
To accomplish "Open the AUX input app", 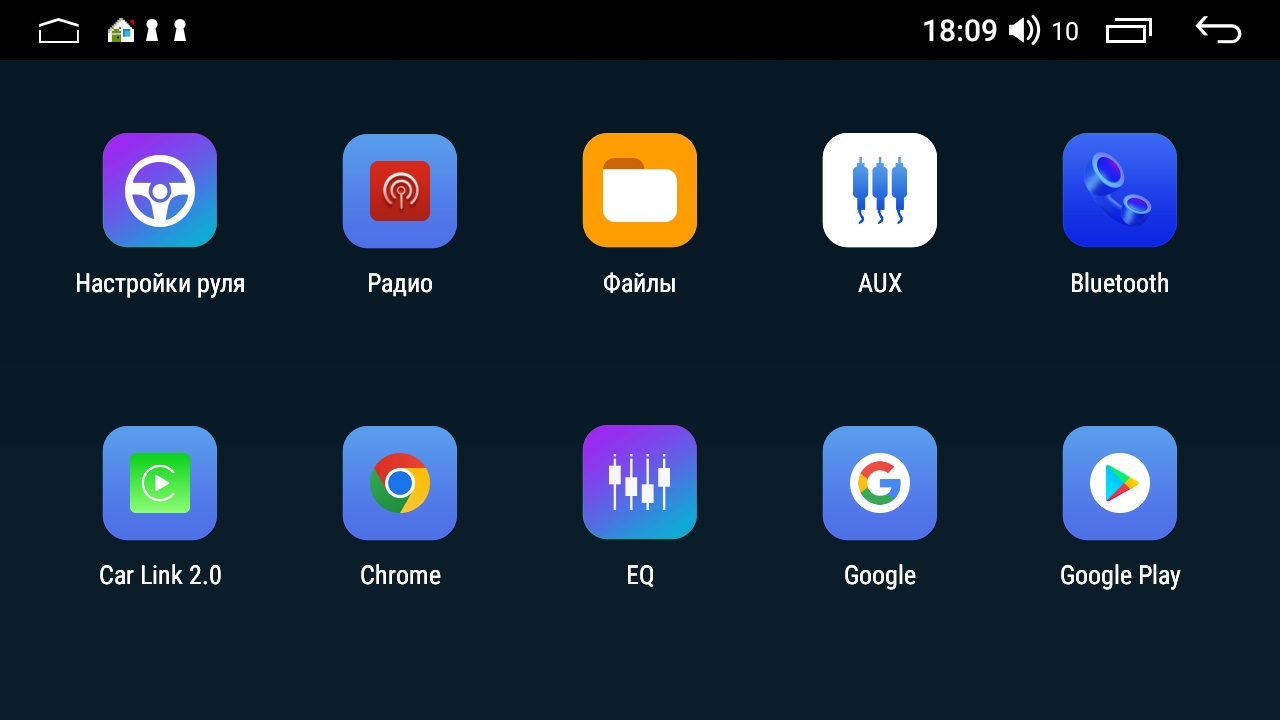I will coord(880,190).
